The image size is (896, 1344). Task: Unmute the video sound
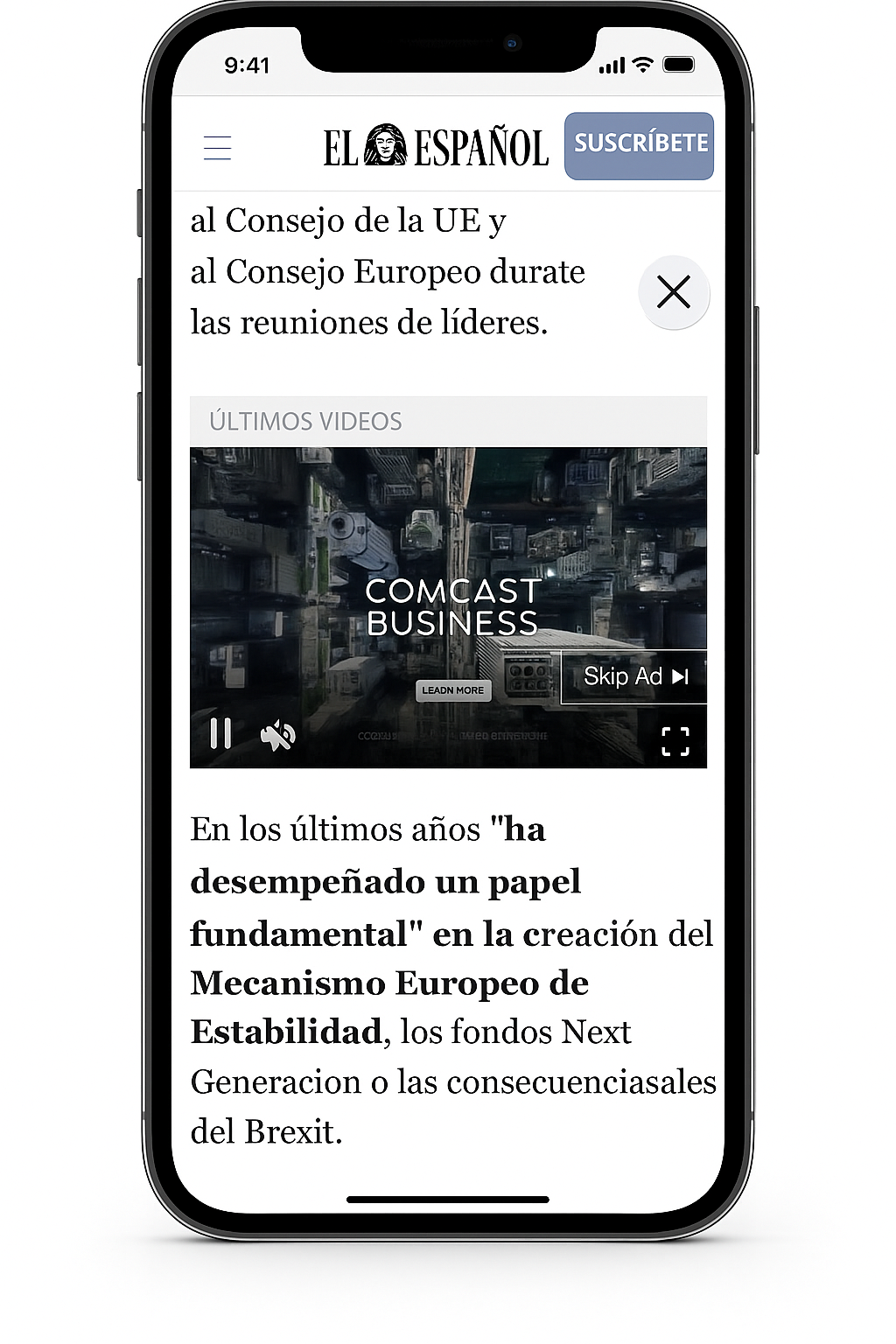[278, 736]
